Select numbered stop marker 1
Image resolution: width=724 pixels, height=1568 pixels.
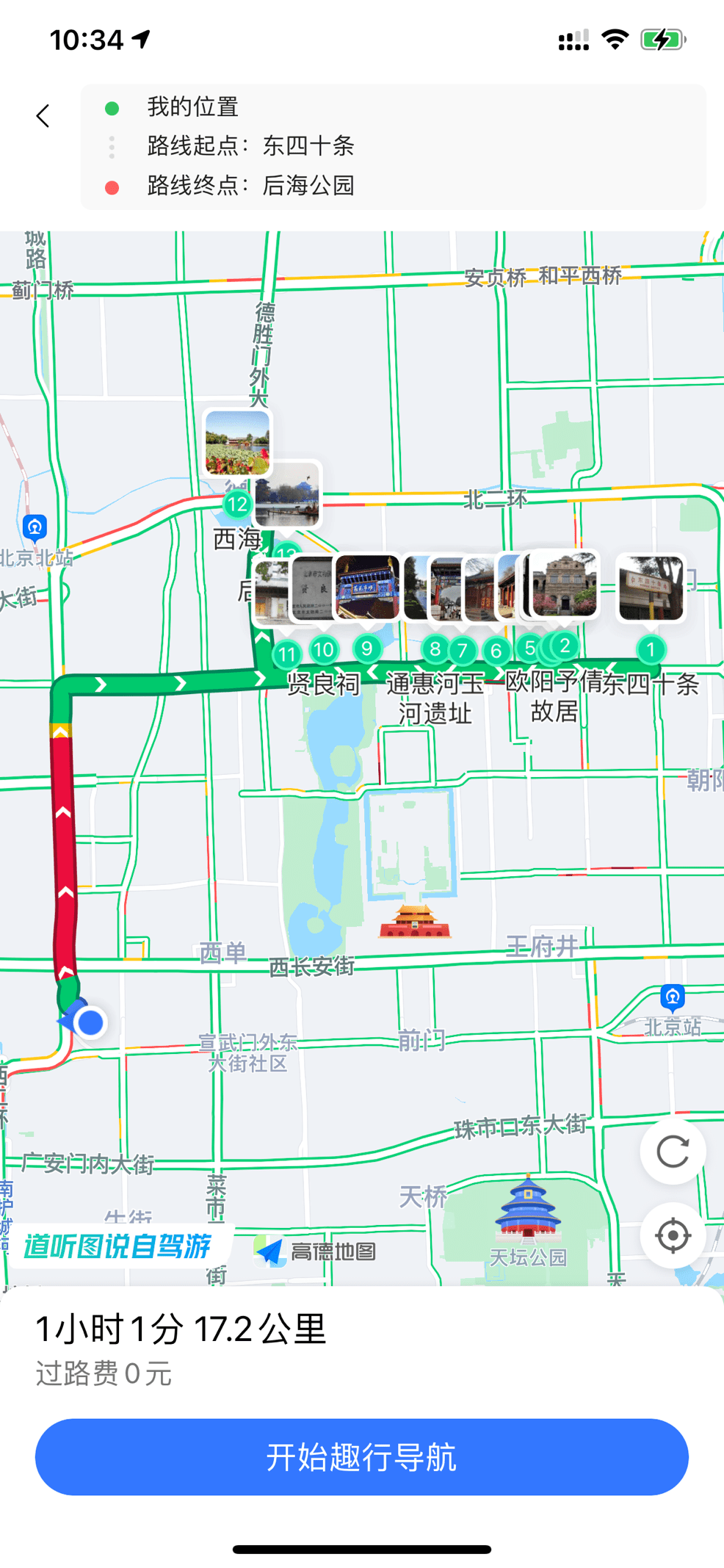click(x=651, y=649)
